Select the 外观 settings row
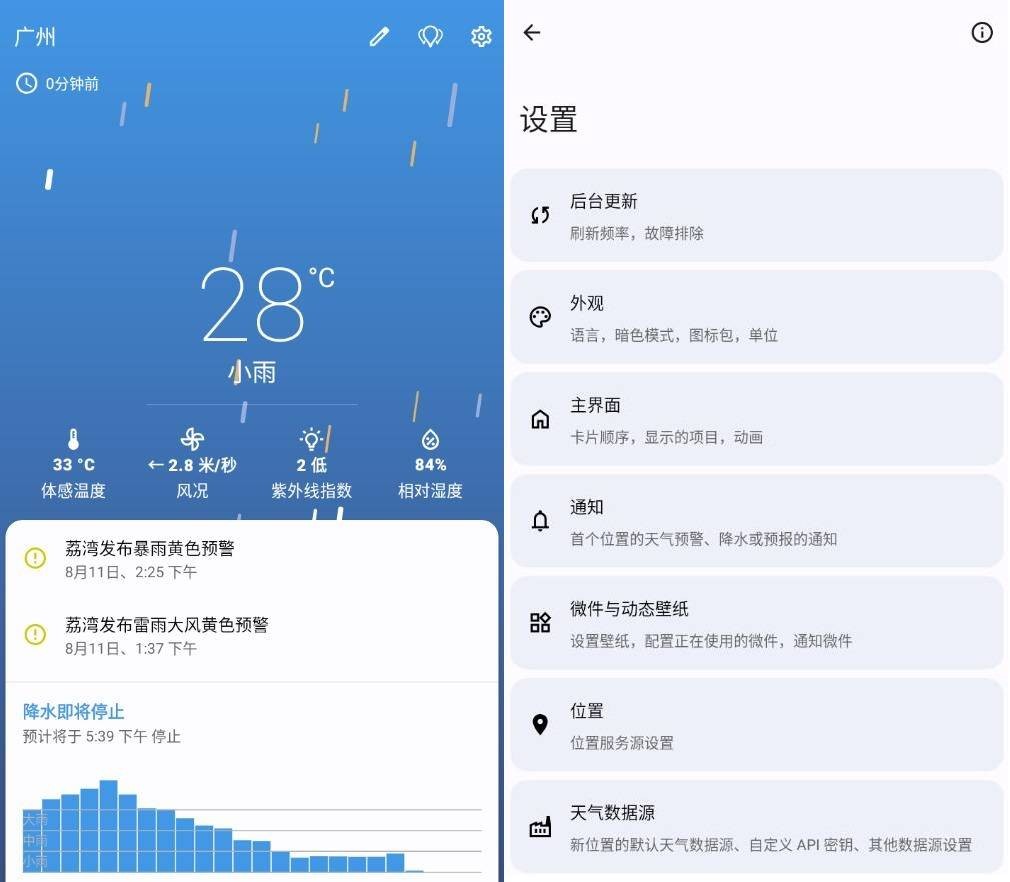 click(x=756, y=318)
